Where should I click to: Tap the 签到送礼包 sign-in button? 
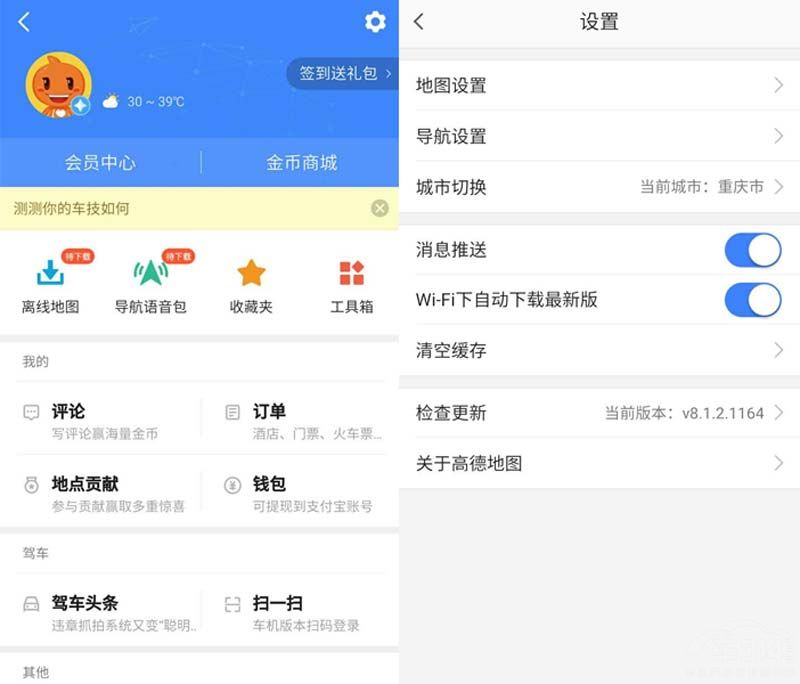[343, 73]
